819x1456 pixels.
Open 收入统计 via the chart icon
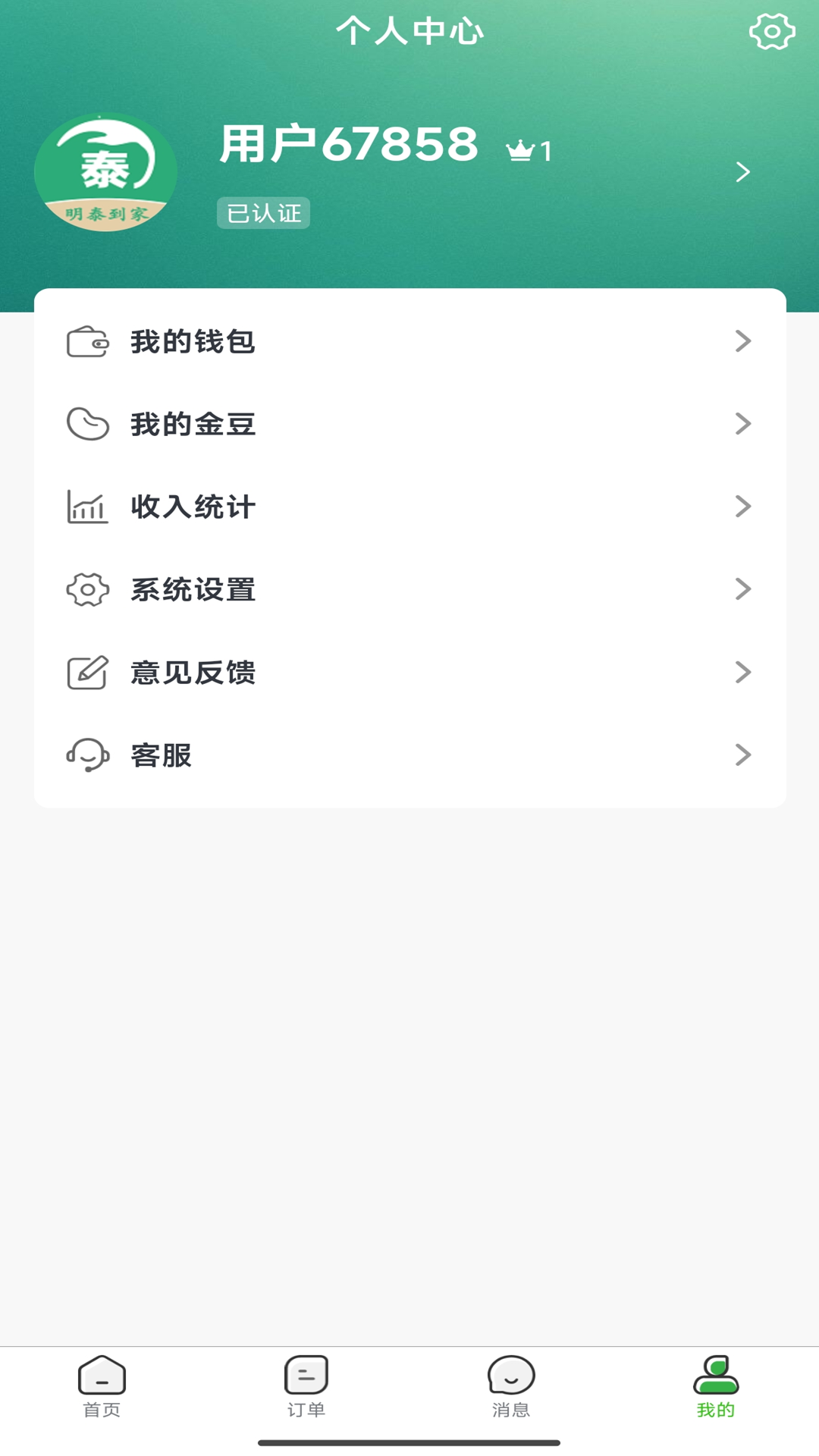coord(86,507)
